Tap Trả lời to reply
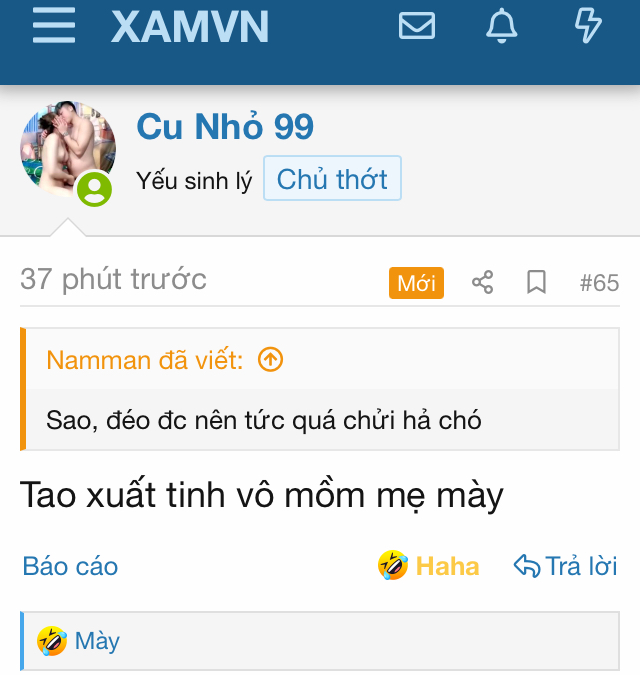The height and width of the screenshot is (675, 640). [x=566, y=566]
